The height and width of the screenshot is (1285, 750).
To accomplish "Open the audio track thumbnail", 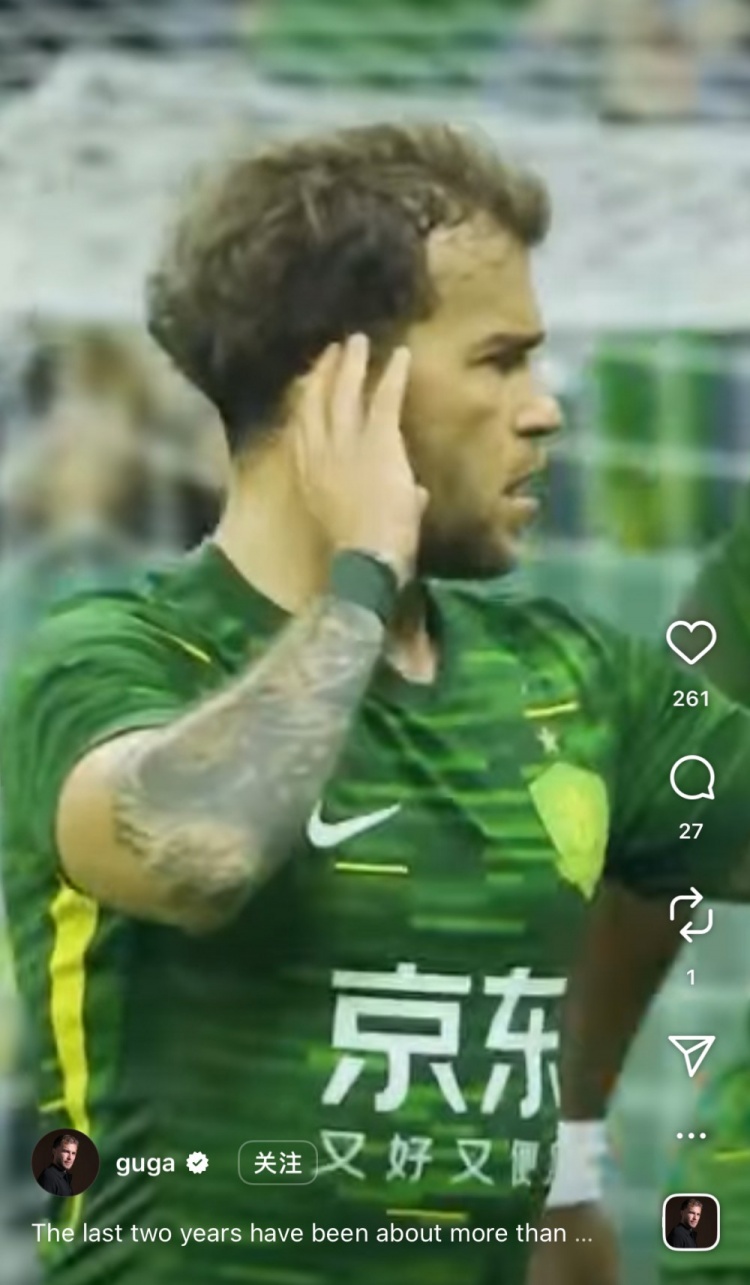I will click(691, 1222).
